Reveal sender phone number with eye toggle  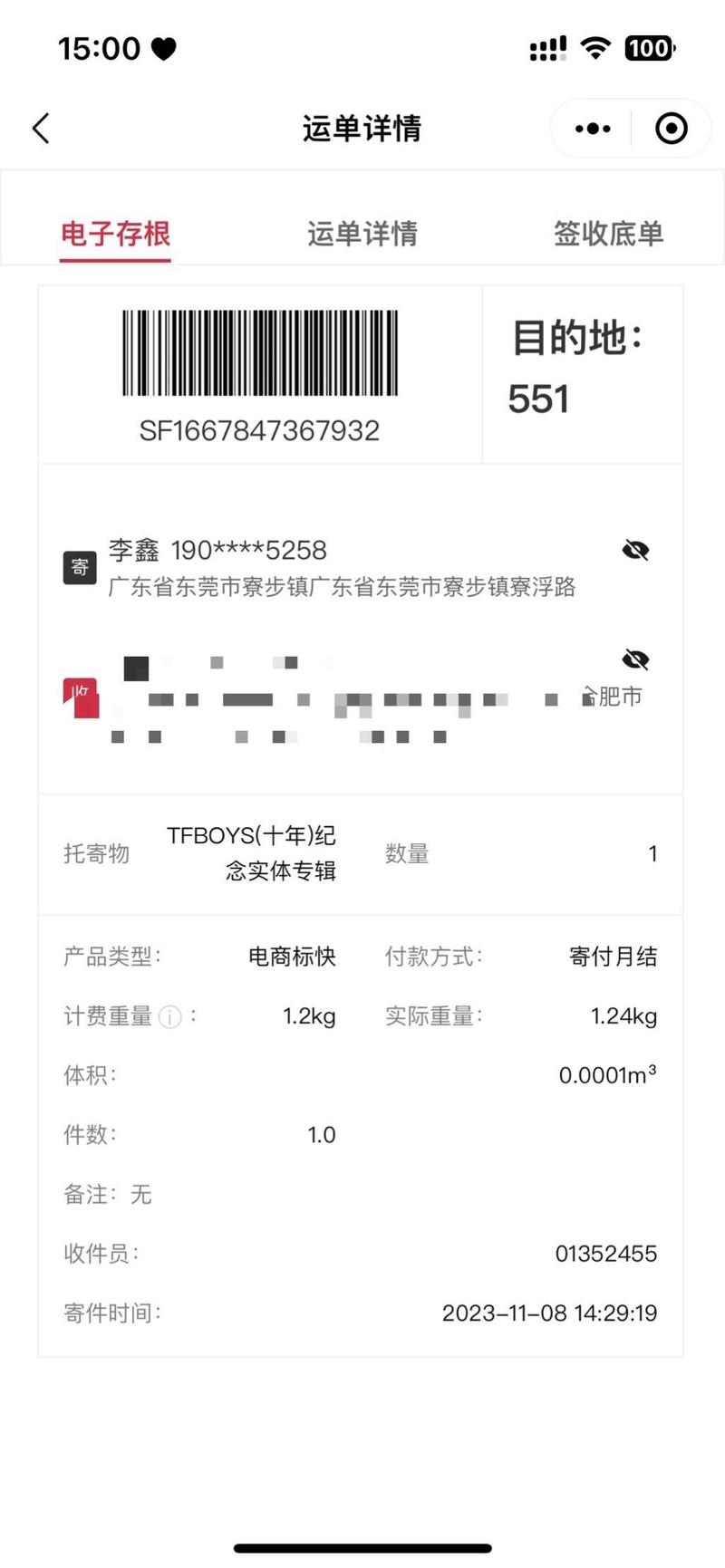637,547
